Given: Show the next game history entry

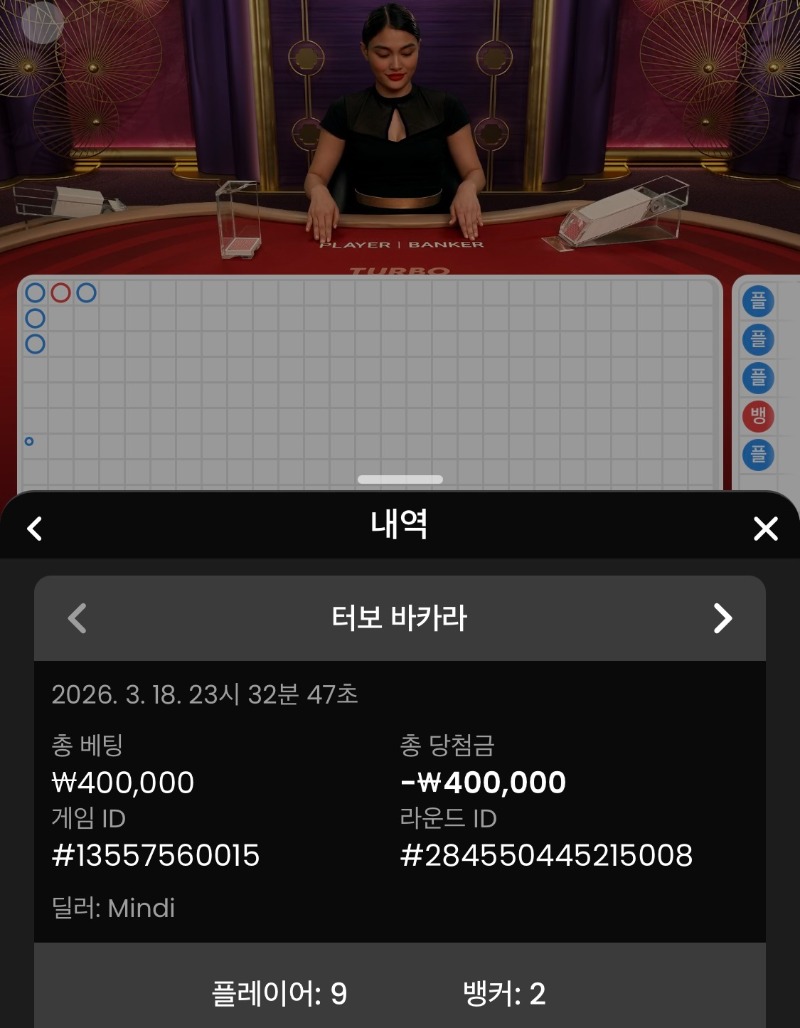Looking at the screenshot, I should (722, 618).
